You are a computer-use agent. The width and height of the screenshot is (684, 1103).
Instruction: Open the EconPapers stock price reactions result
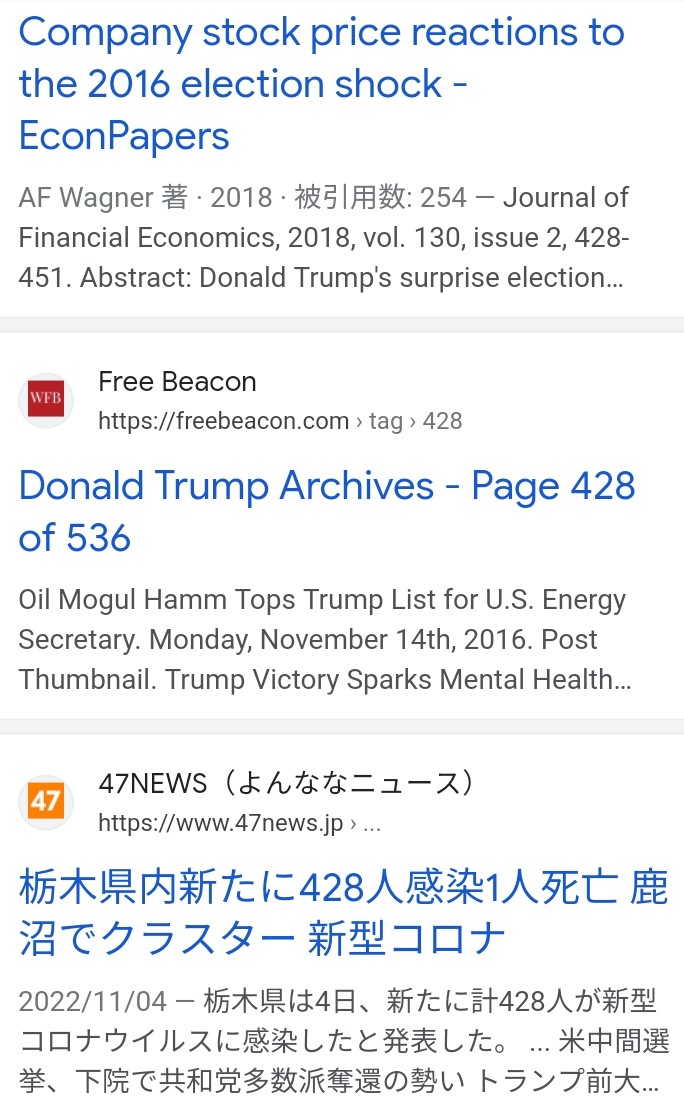(x=322, y=84)
